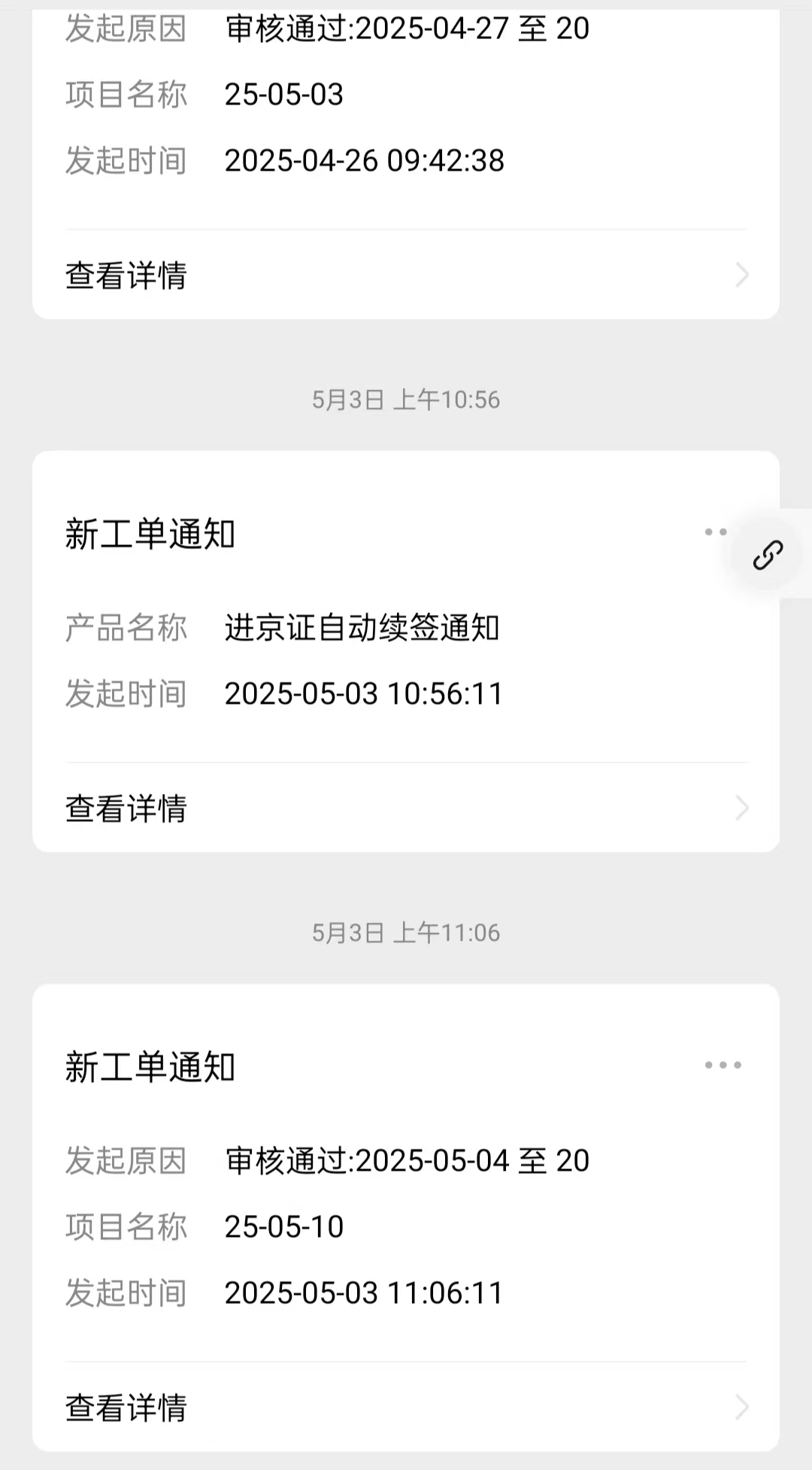Click the chevron next to the top 查看详情
Screen dimensions: 812x1470
point(741,275)
